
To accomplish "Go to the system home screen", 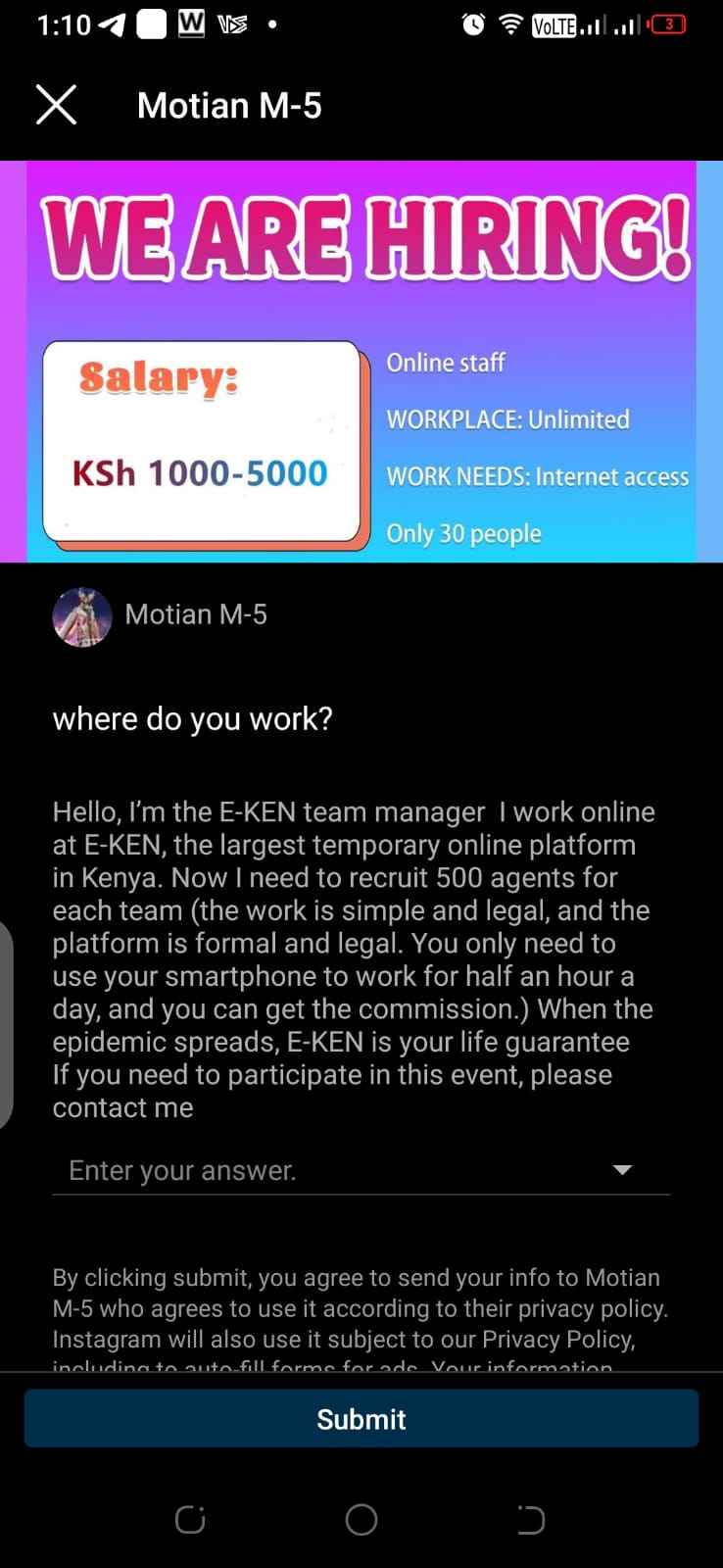I will pos(361,1519).
